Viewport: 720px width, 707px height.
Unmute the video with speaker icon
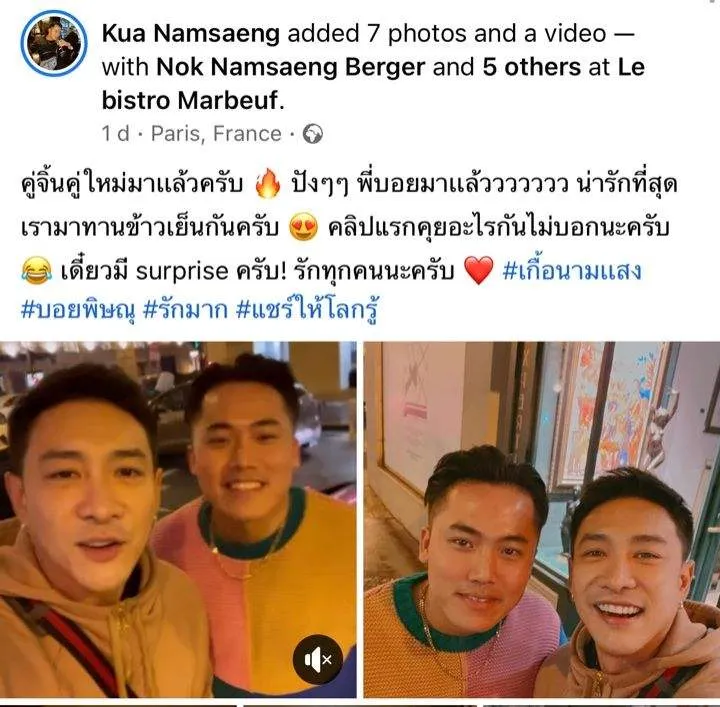click(317, 658)
